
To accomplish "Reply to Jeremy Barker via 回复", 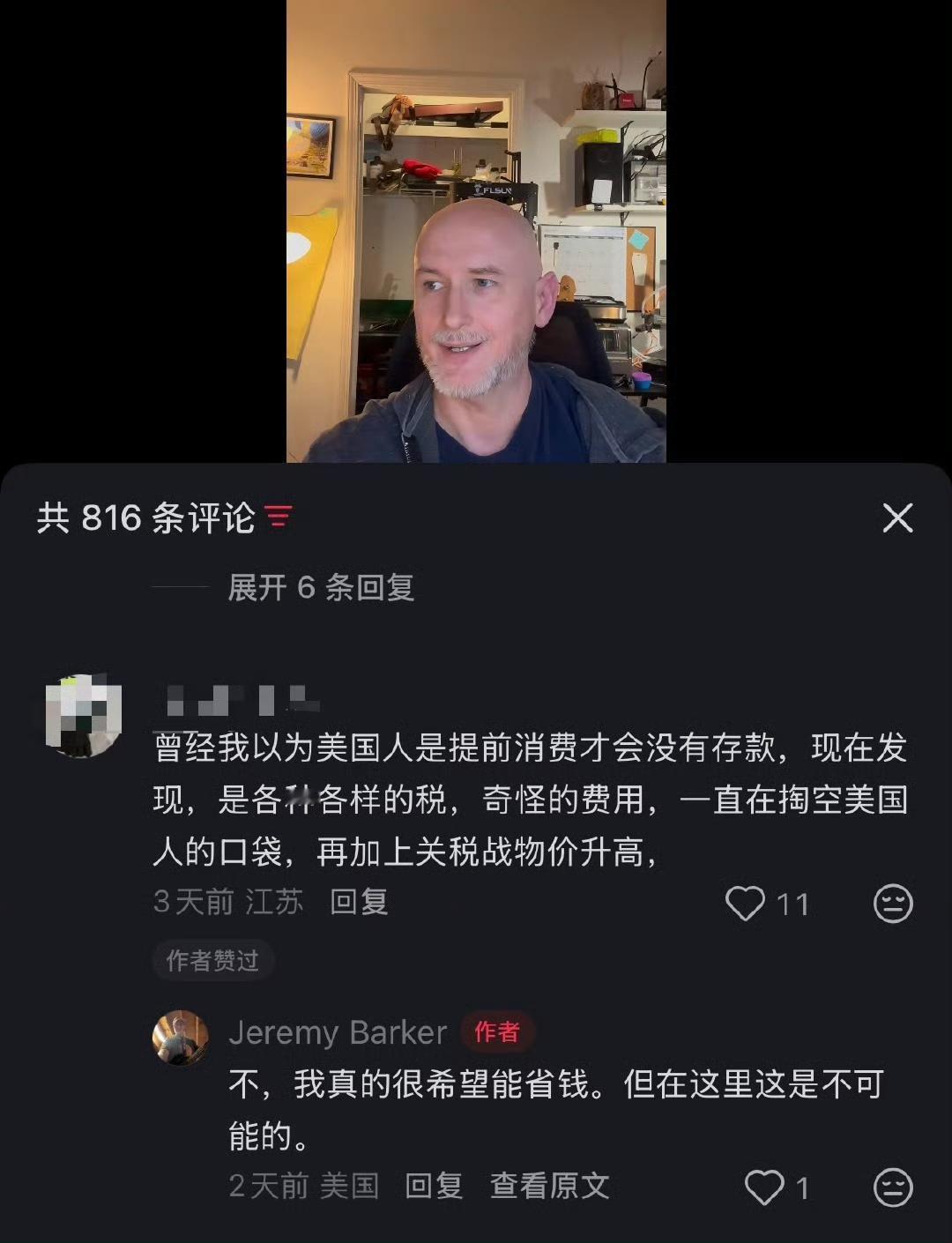I will tap(431, 1187).
